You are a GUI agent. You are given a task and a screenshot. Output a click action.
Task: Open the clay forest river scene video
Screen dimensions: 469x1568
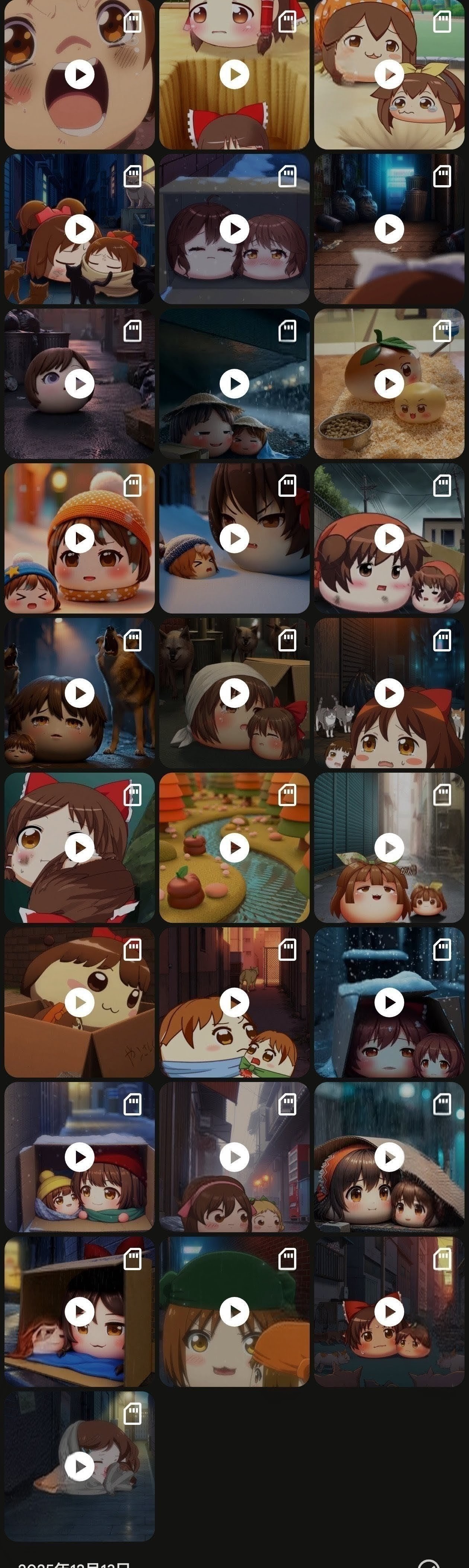234,847
